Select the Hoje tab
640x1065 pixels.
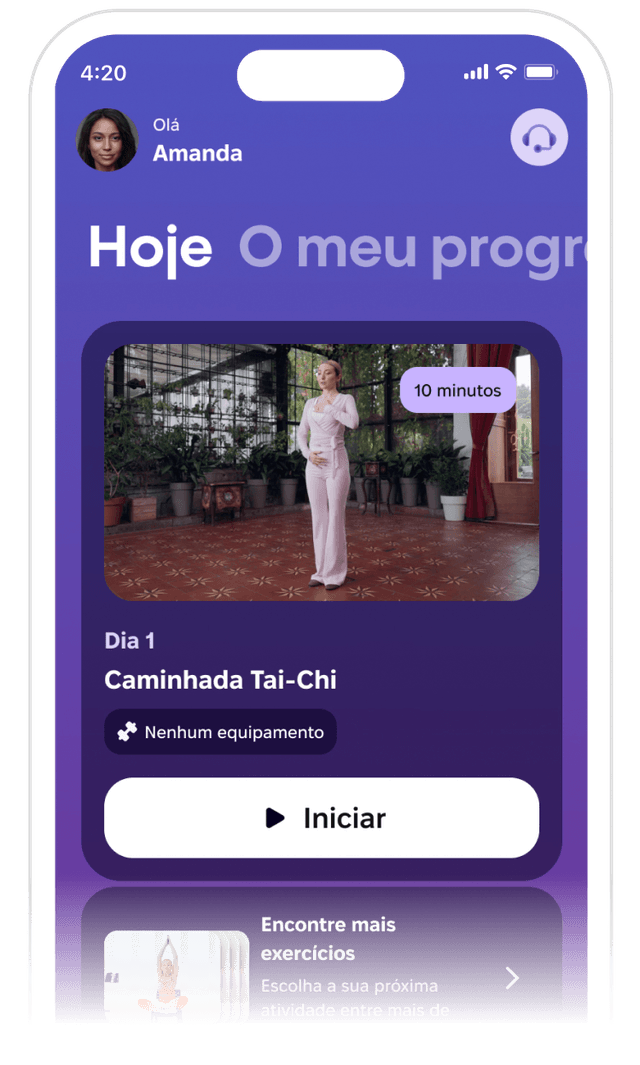pos(150,248)
